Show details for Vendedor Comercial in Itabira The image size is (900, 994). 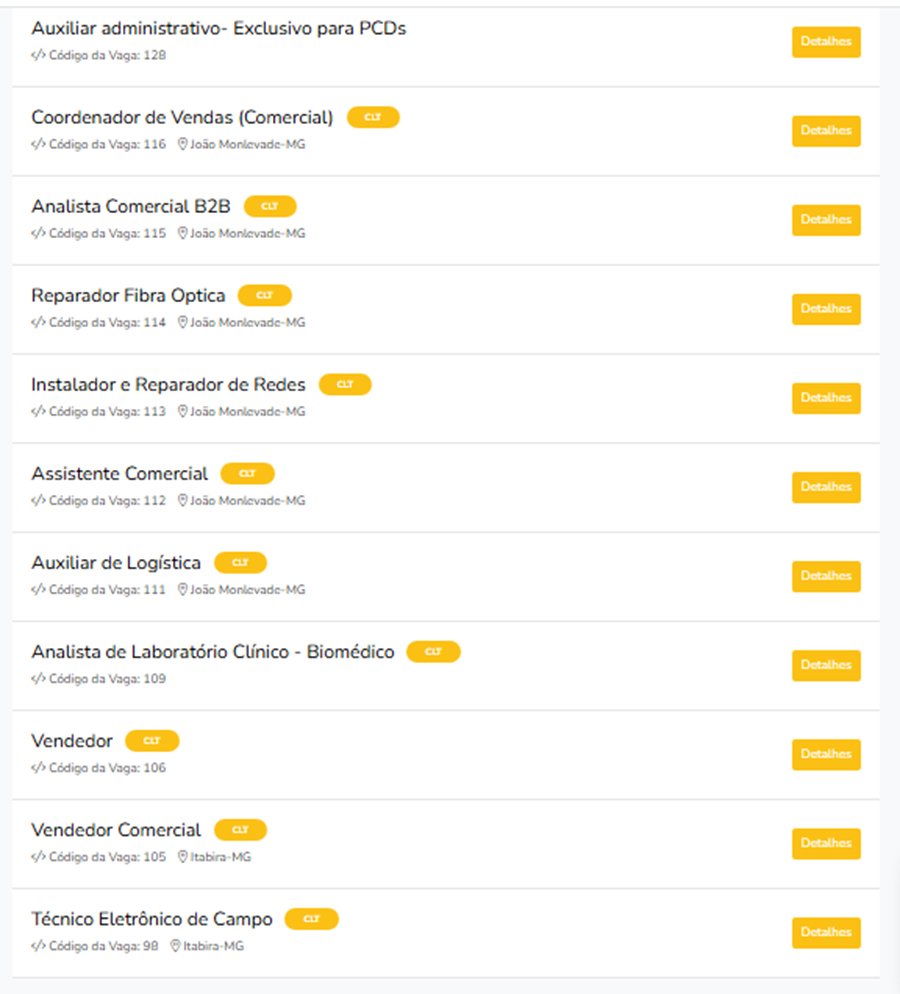click(x=826, y=843)
